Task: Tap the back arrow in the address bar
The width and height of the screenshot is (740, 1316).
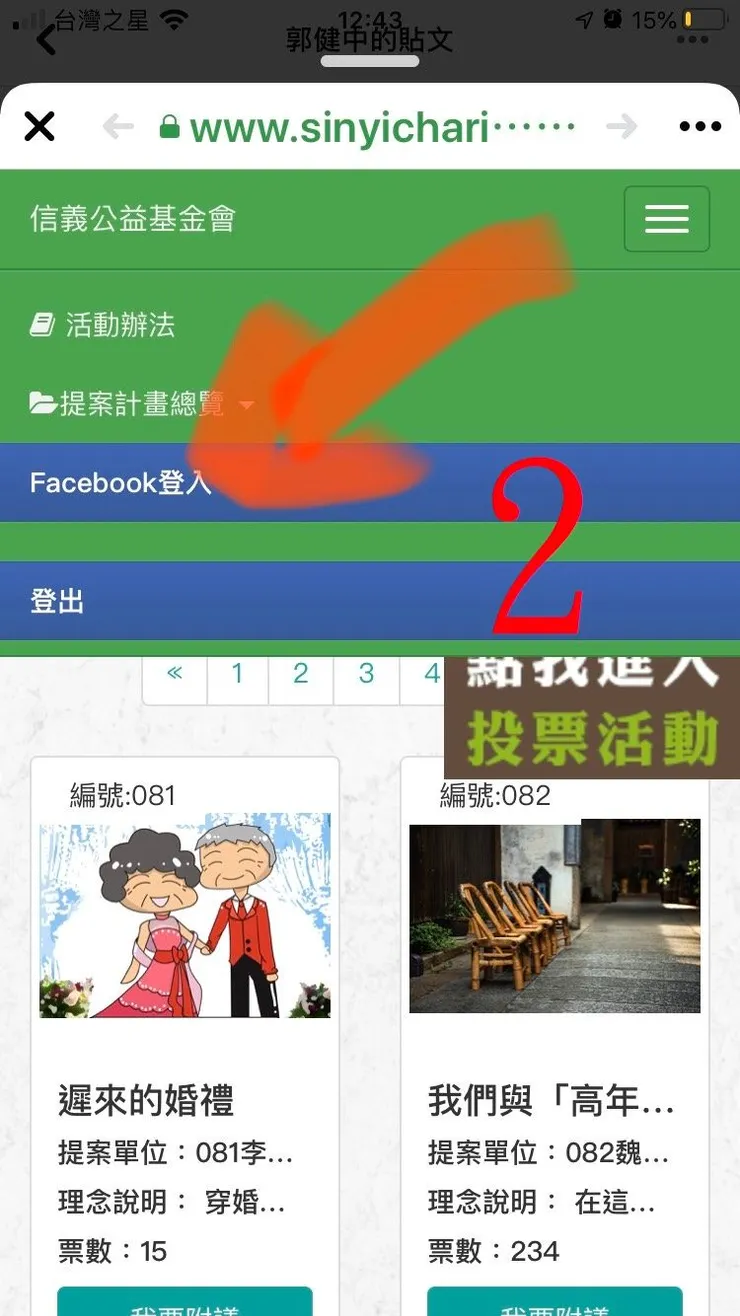Action: coord(117,126)
